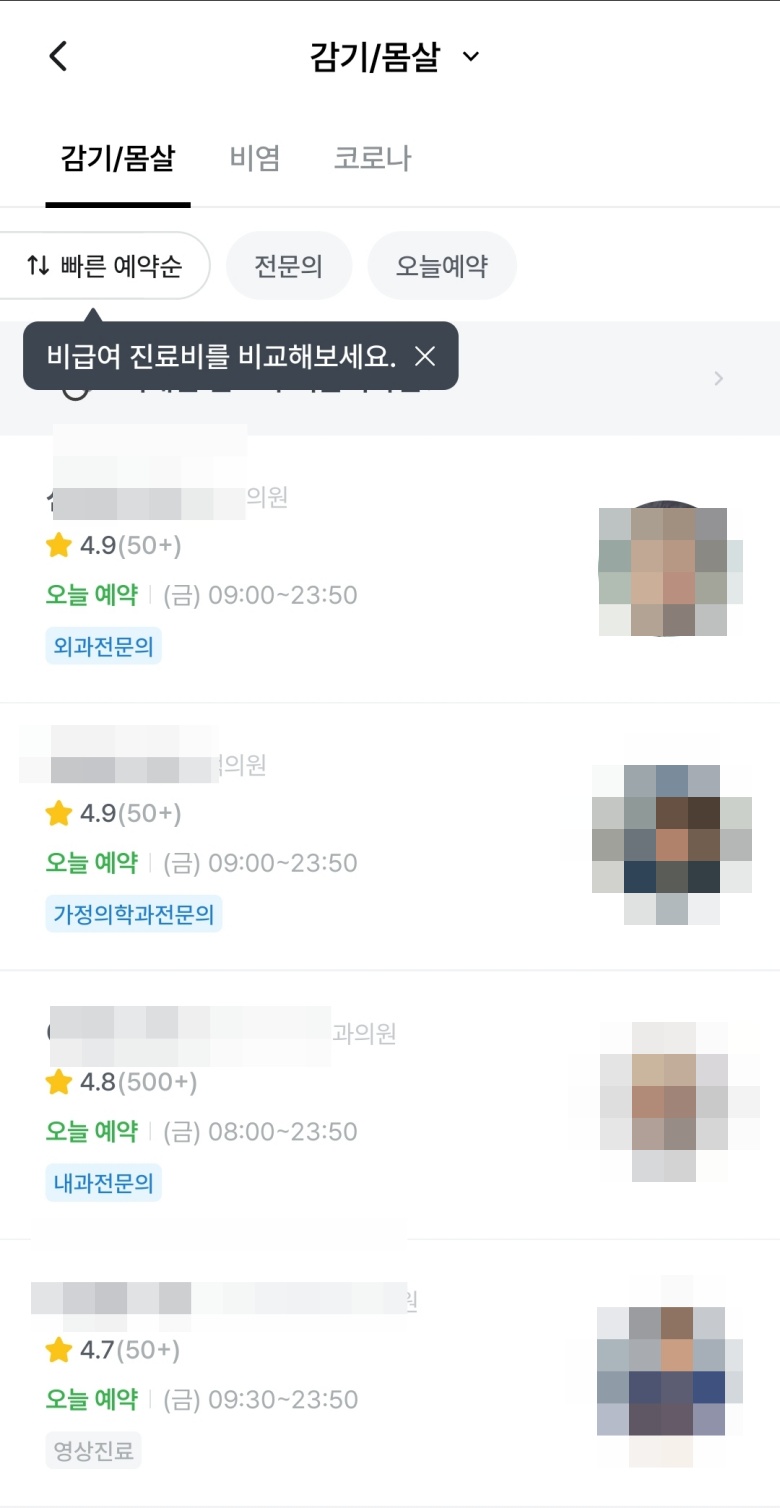The image size is (780, 1508).
Task: Click the star icon next to the 4.7 rating
Action: pos(57,1349)
